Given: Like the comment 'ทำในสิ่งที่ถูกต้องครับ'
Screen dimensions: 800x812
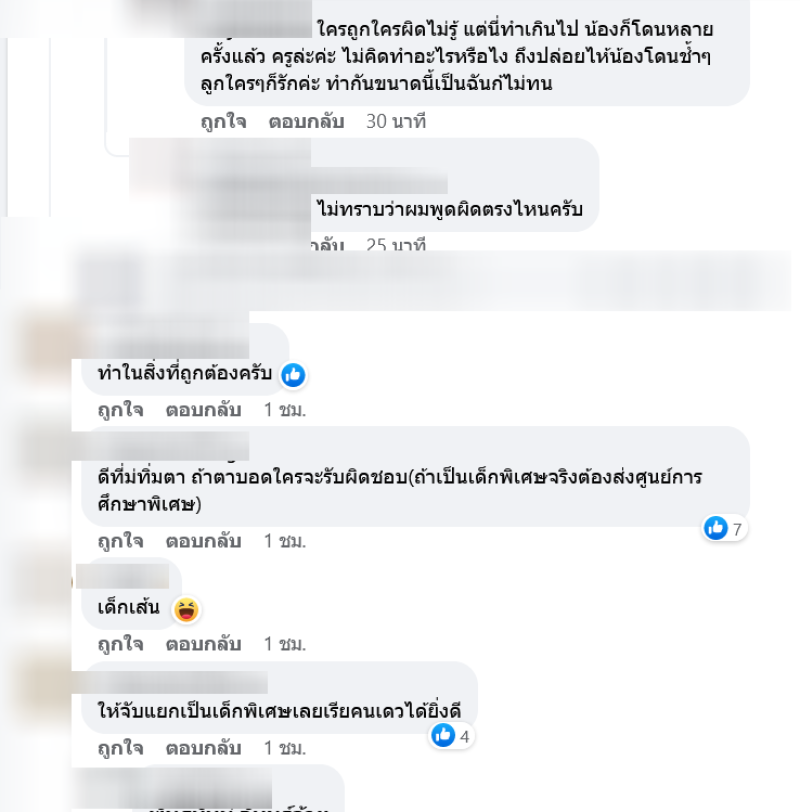Looking at the screenshot, I should coord(120,410).
